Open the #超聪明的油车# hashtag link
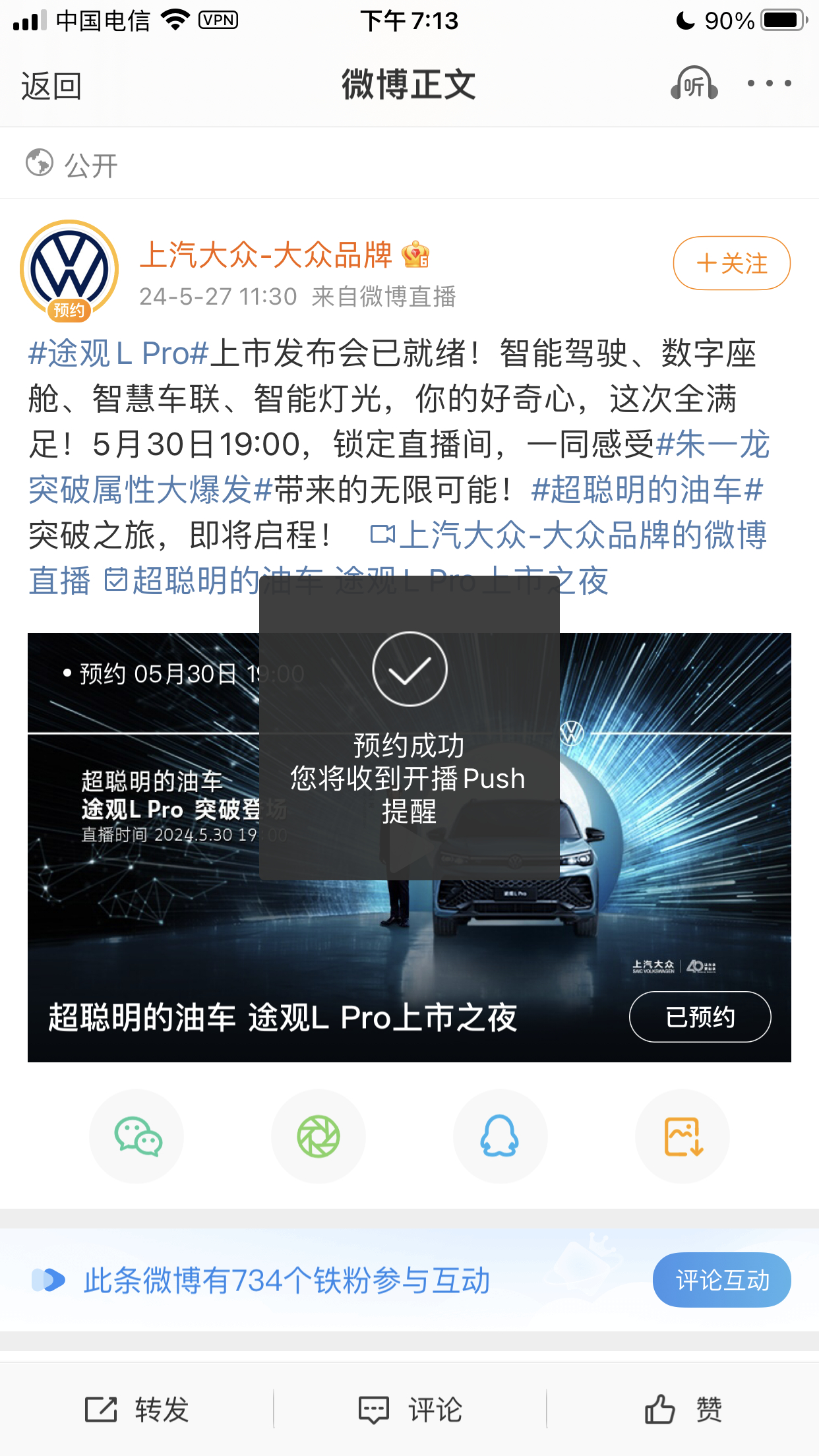Image resolution: width=819 pixels, height=1456 pixels. (x=648, y=490)
